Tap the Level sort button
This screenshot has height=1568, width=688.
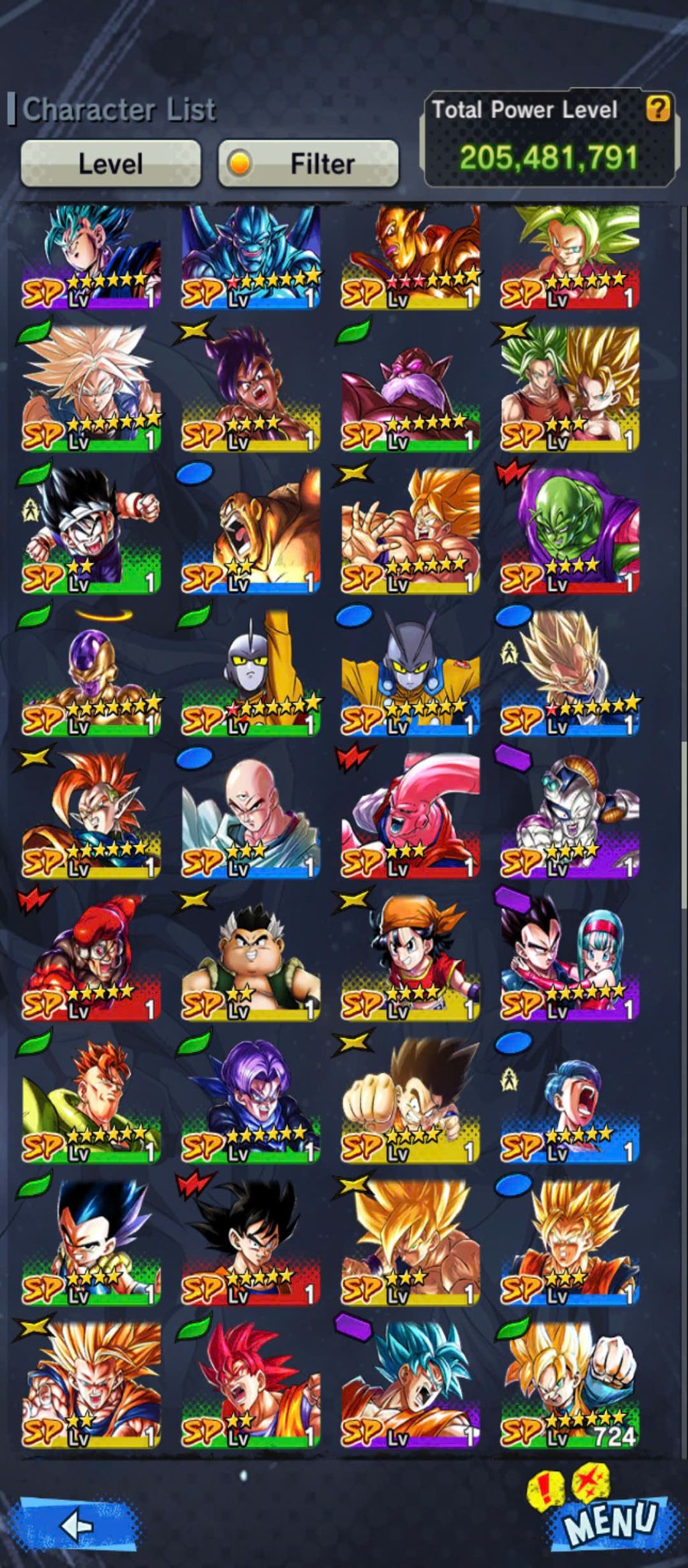point(110,163)
